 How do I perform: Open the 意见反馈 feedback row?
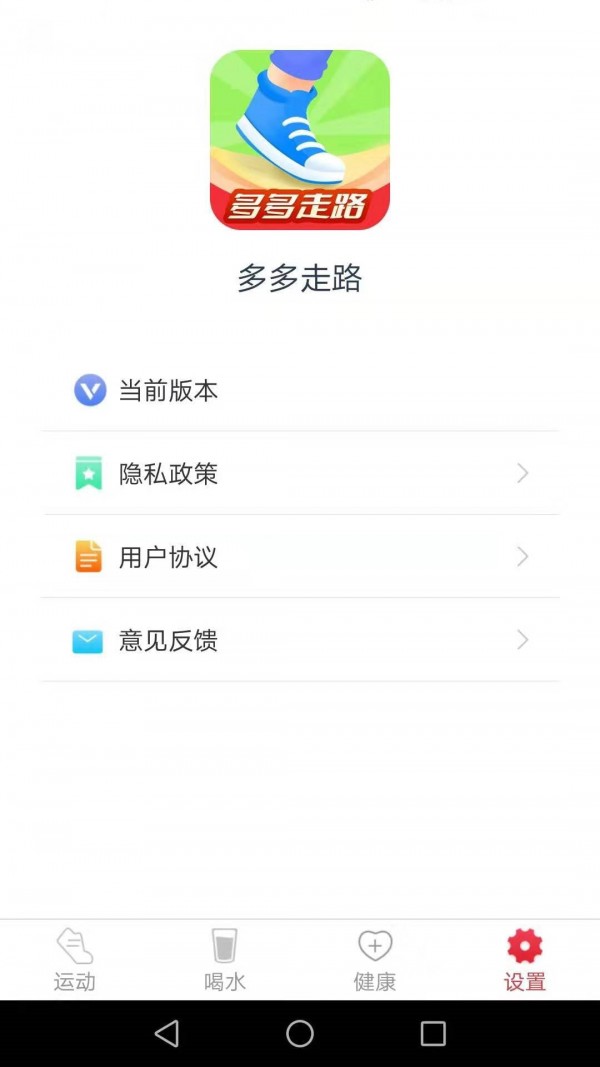tap(300, 640)
